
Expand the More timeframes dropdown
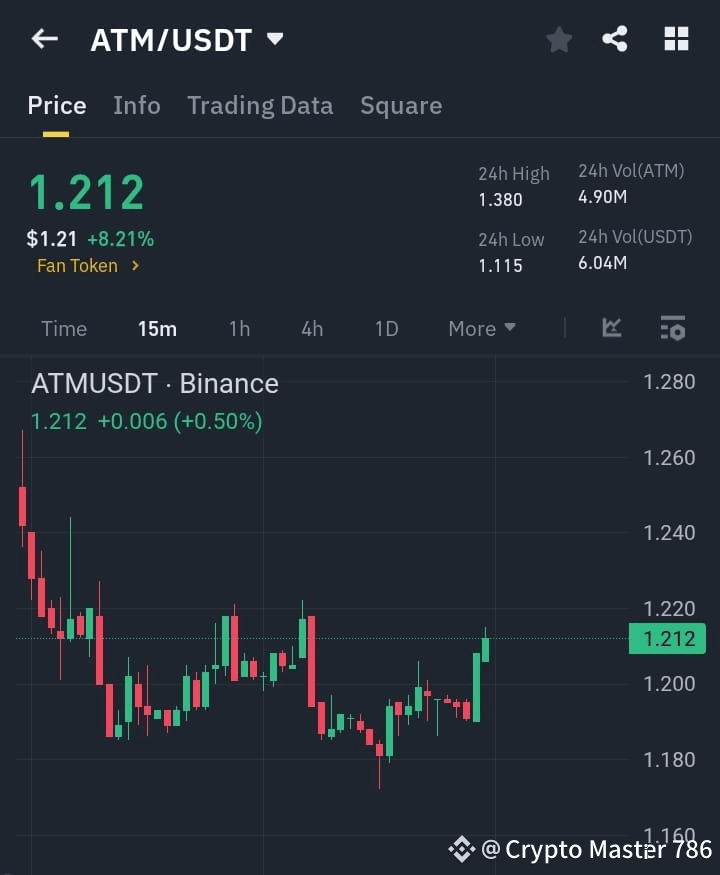click(x=481, y=328)
